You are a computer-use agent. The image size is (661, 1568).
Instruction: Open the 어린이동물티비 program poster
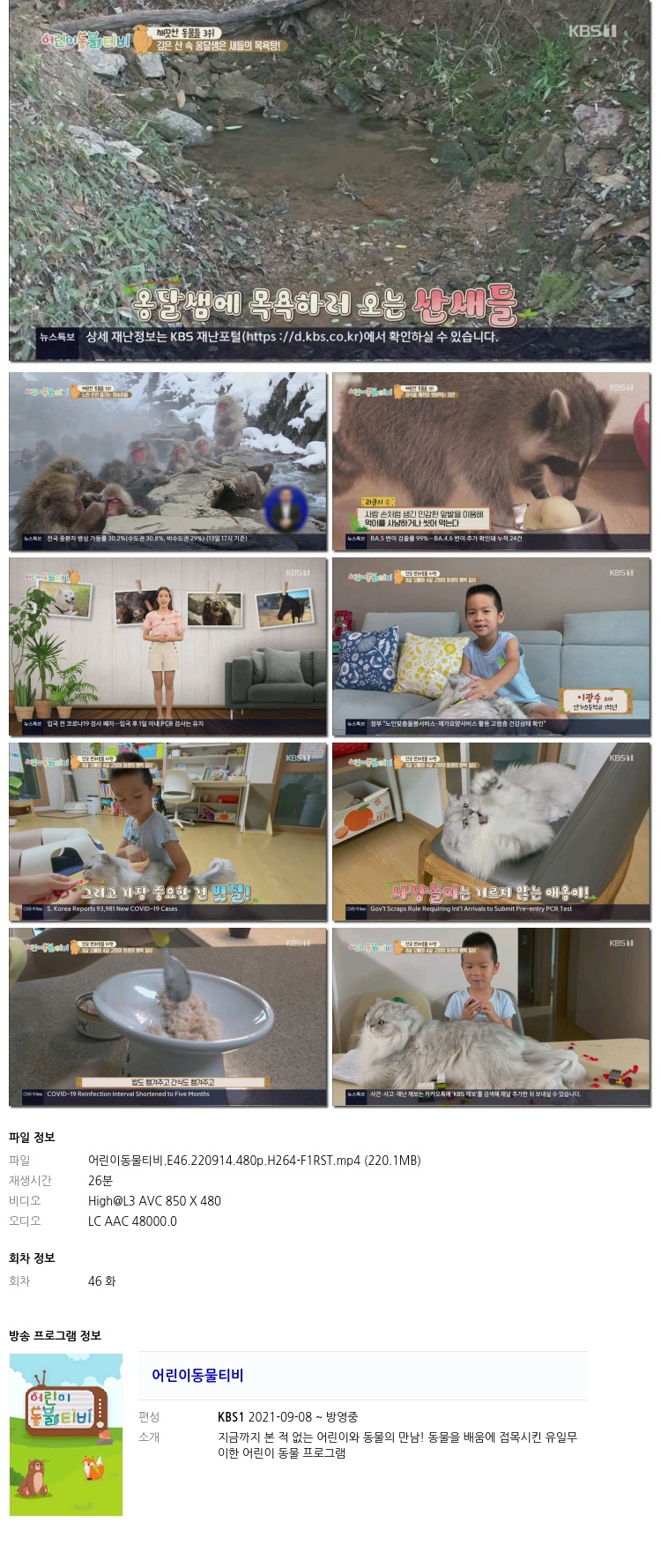click(x=66, y=1434)
